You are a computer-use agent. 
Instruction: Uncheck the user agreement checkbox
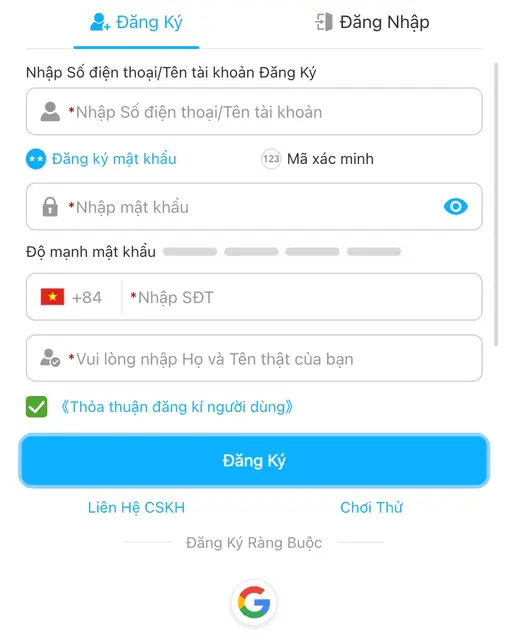click(x=37, y=407)
